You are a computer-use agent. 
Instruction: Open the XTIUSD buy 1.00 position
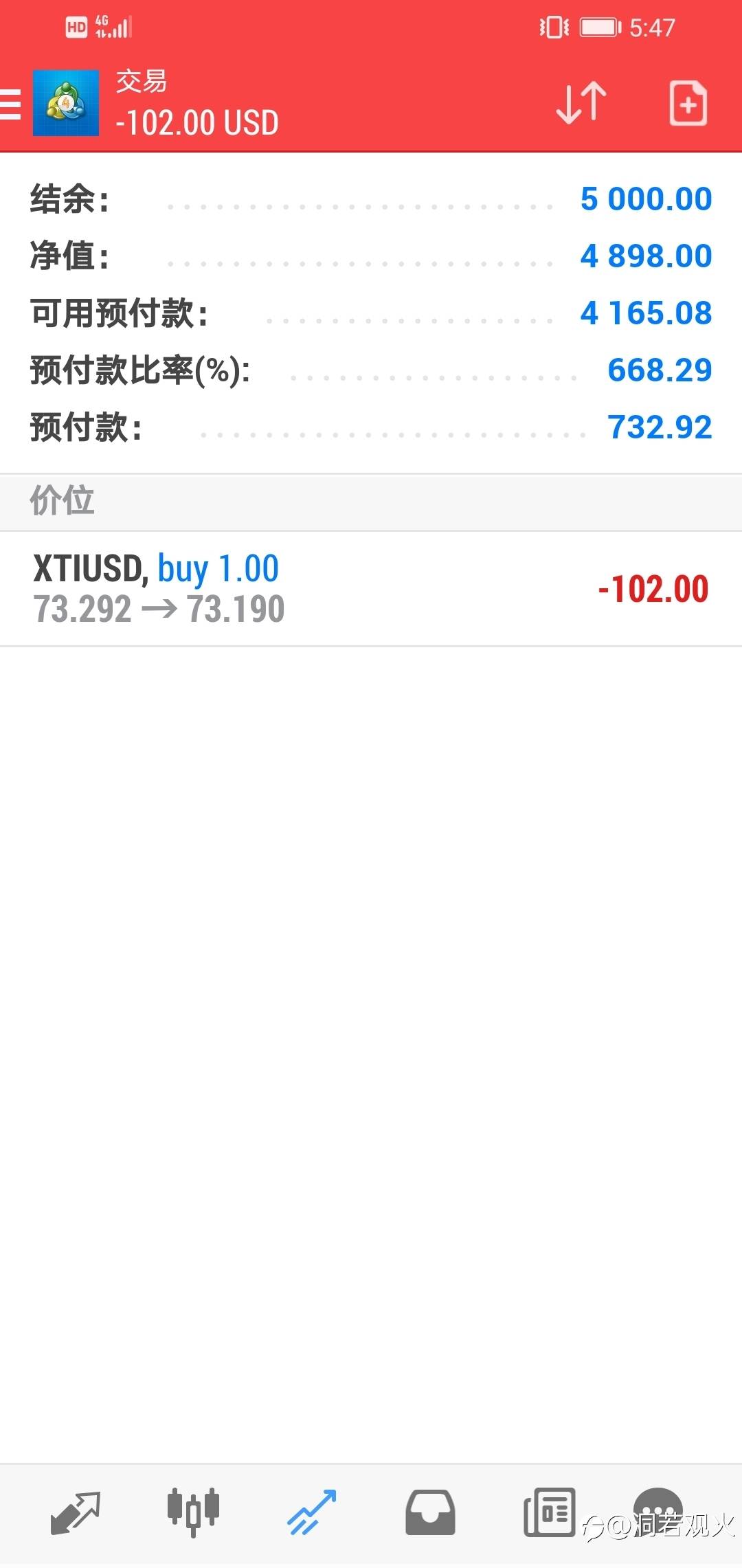point(371,589)
